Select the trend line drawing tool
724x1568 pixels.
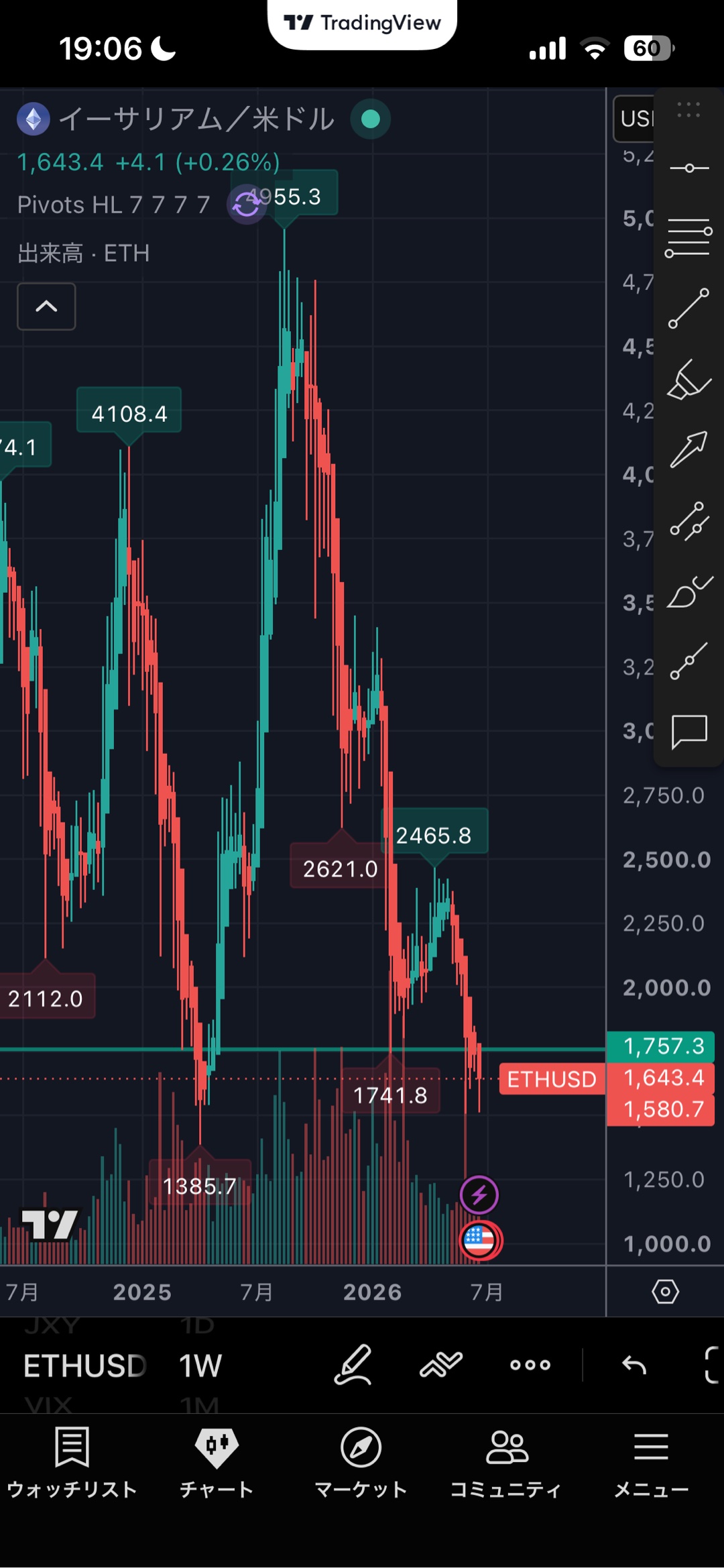pos(688,308)
